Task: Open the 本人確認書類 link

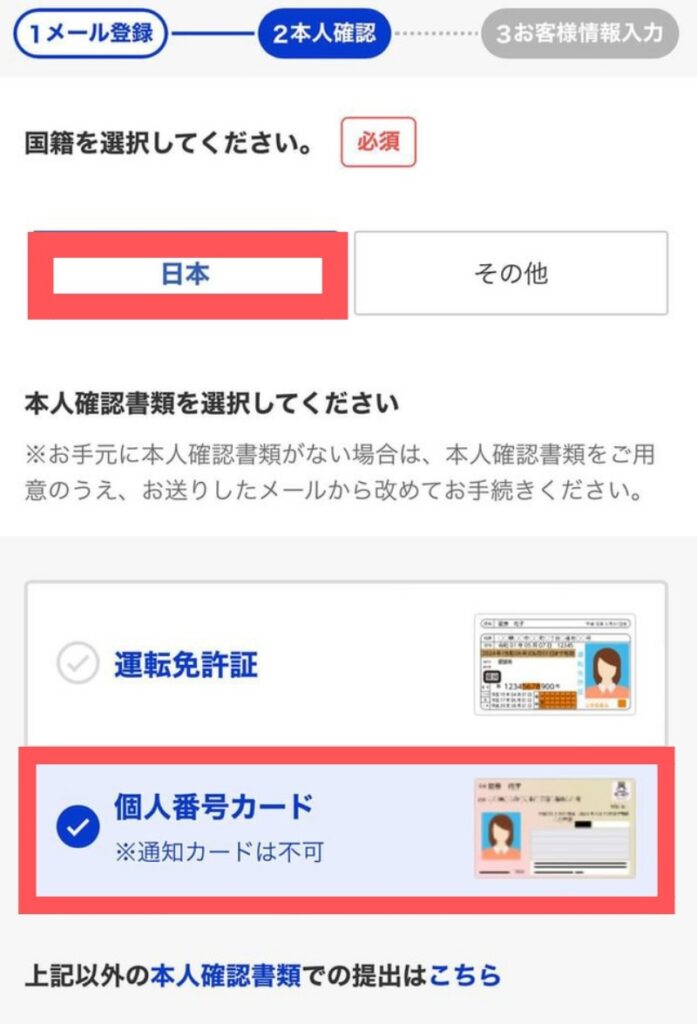Action: coord(225,975)
